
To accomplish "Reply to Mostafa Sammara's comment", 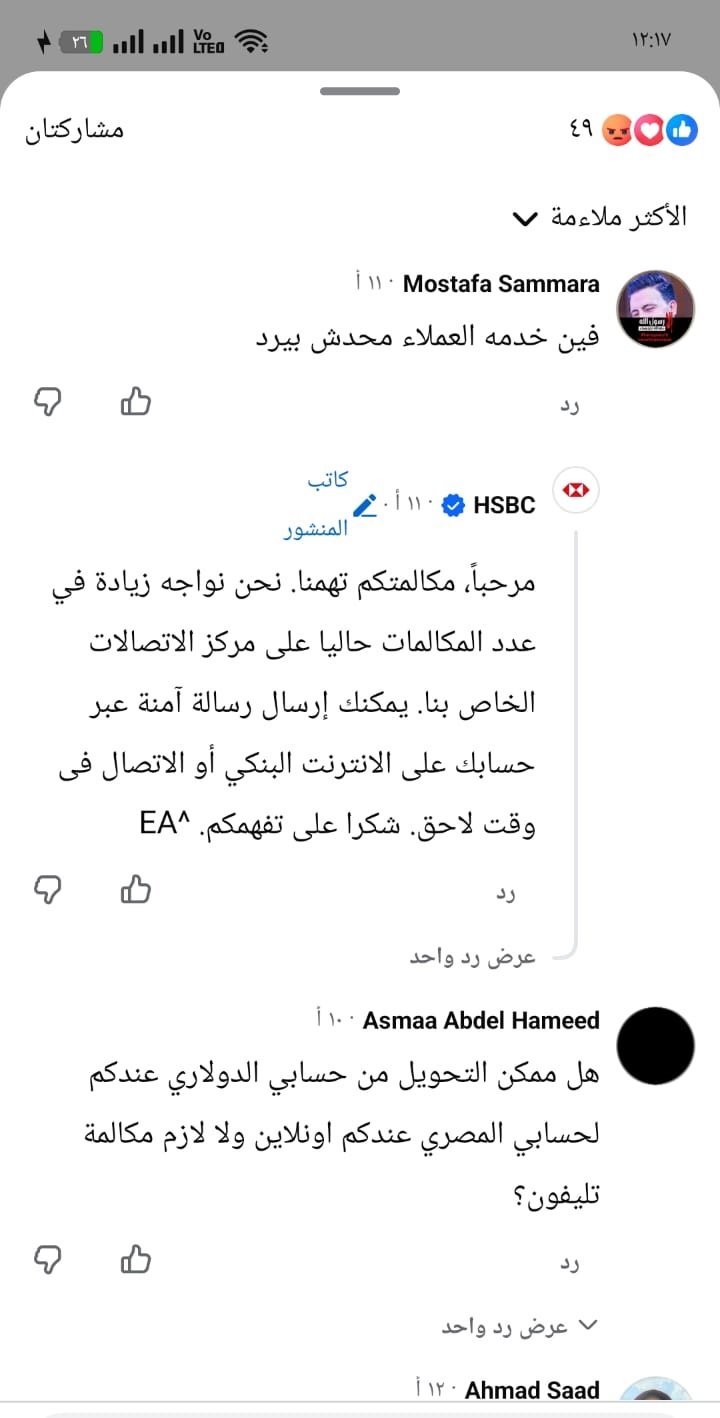I will pos(570,405).
